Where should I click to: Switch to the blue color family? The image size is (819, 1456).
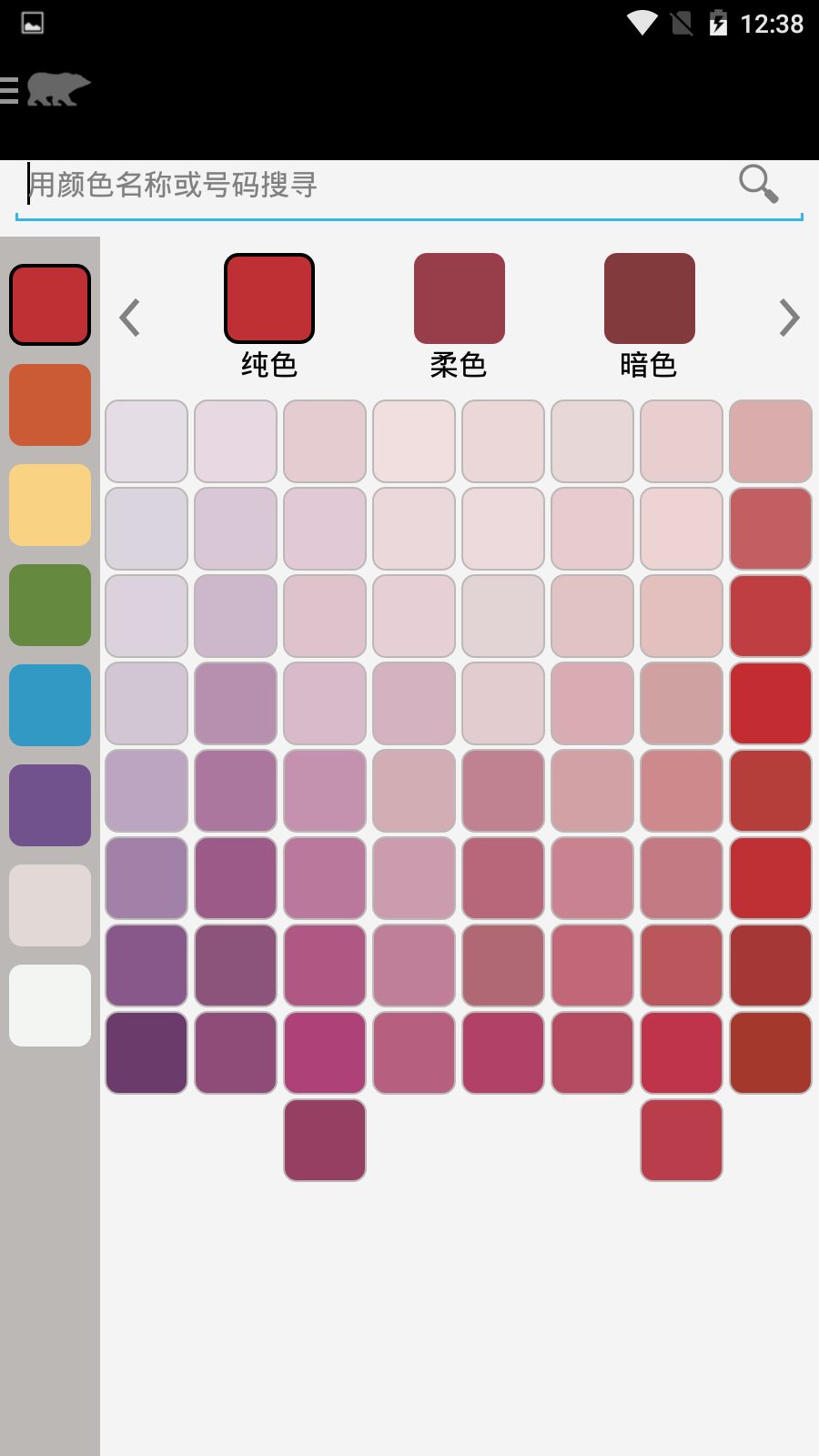click(x=50, y=705)
